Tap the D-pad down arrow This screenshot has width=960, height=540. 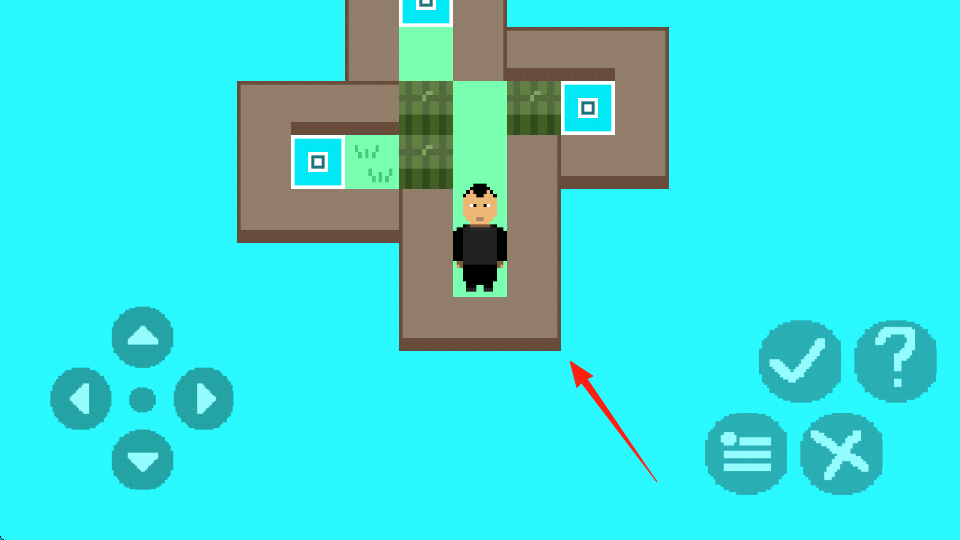(142, 460)
